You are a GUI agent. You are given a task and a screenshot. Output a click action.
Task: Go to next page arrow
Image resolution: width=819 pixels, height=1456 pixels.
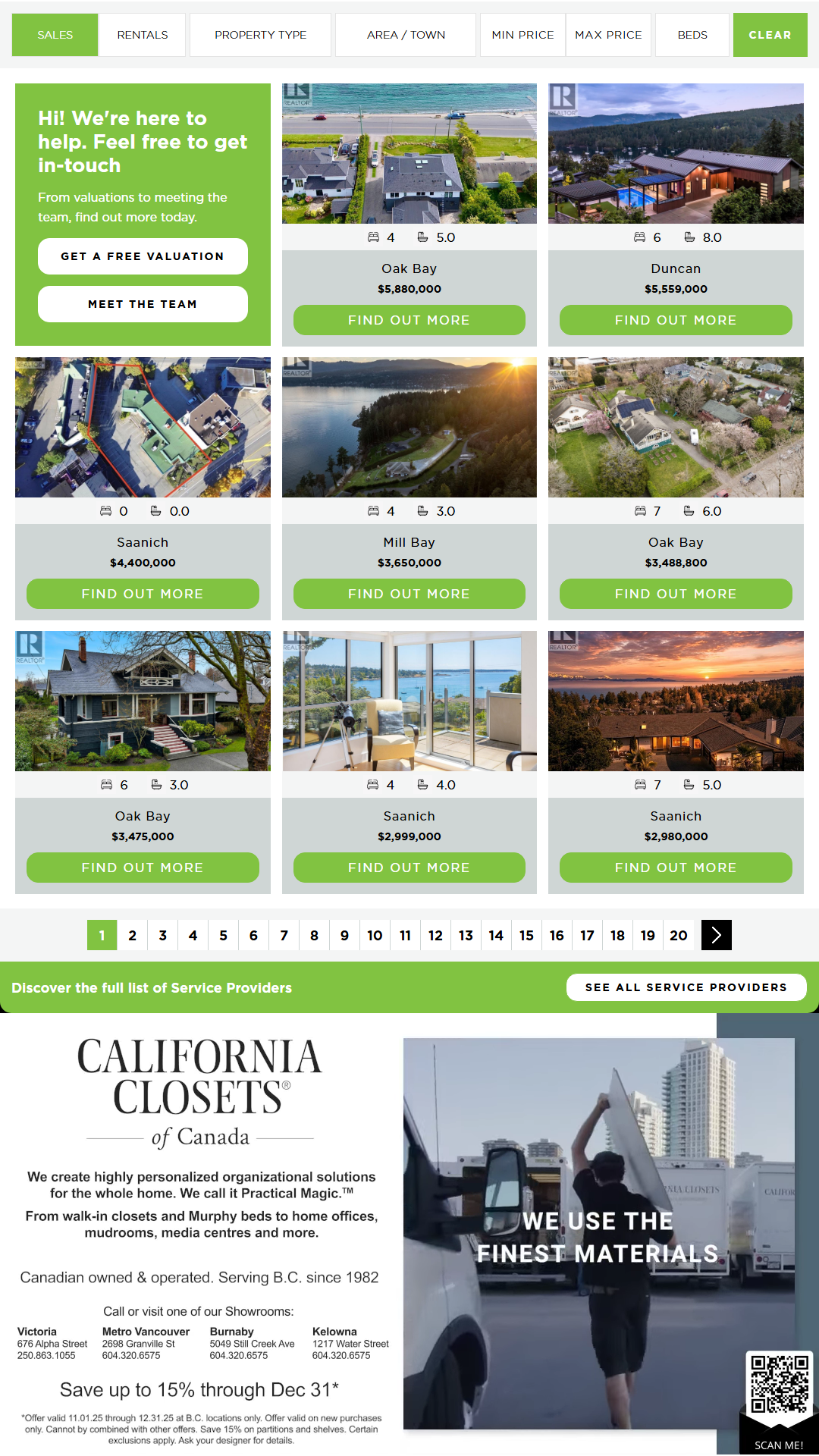pos(716,935)
